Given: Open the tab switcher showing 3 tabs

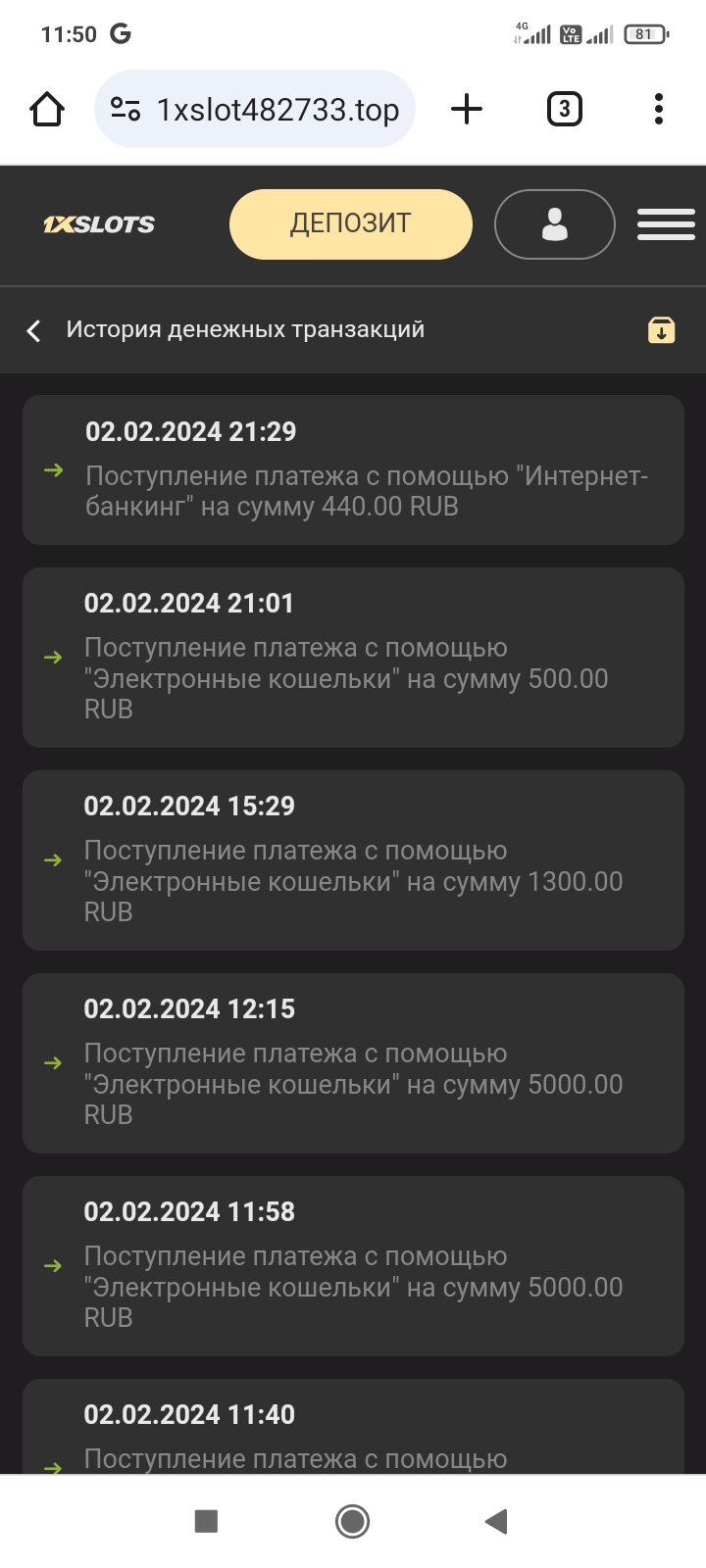Looking at the screenshot, I should coord(564,109).
